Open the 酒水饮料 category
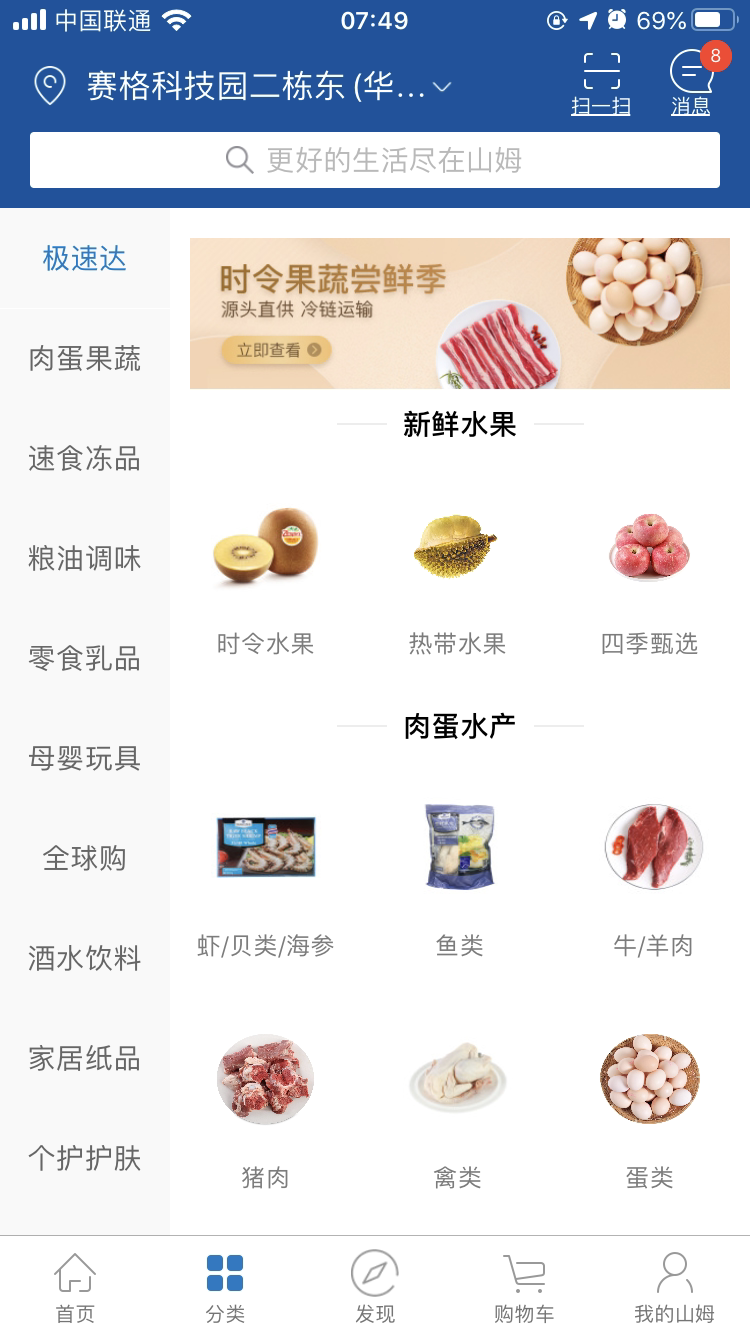 point(85,959)
